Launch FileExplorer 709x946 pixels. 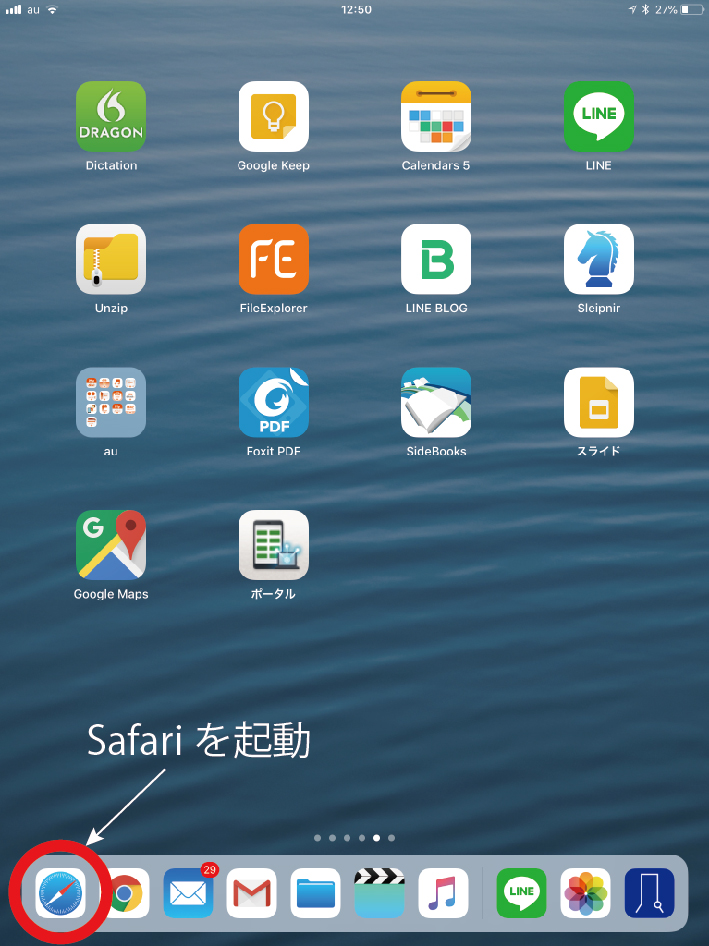point(273,259)
